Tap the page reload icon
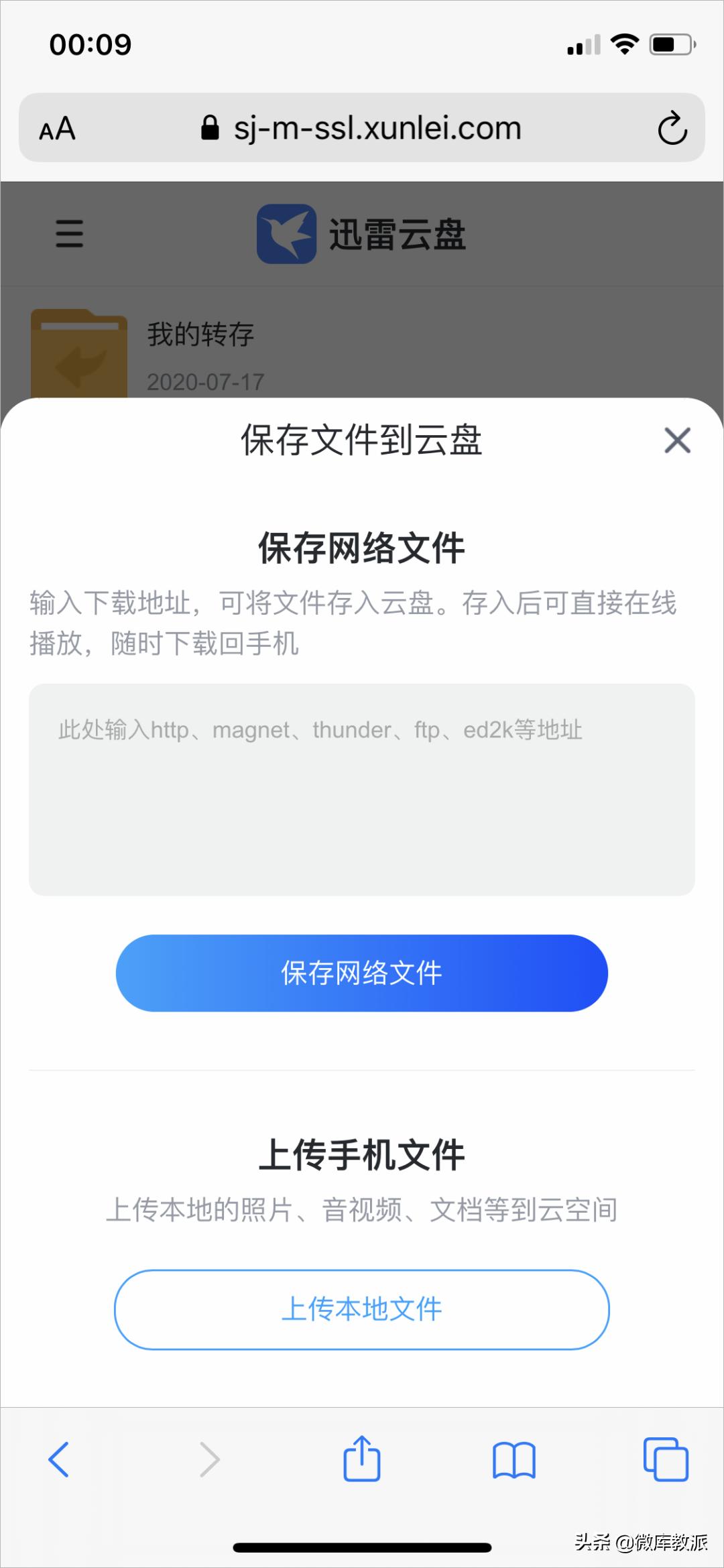This screenshot has width=724, height=1568. pyautogui.click(x=672, y=127)
